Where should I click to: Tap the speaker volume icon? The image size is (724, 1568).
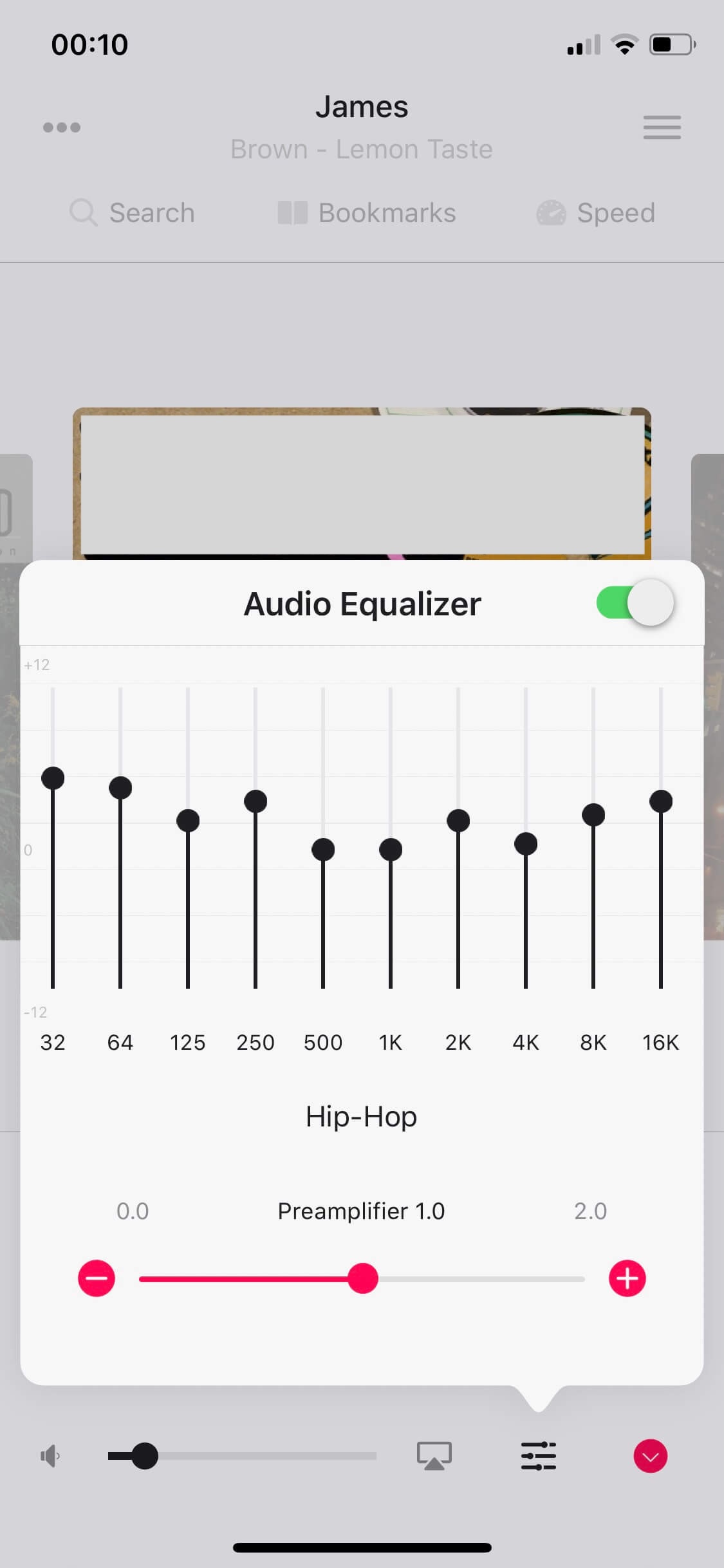[50, 1456]
